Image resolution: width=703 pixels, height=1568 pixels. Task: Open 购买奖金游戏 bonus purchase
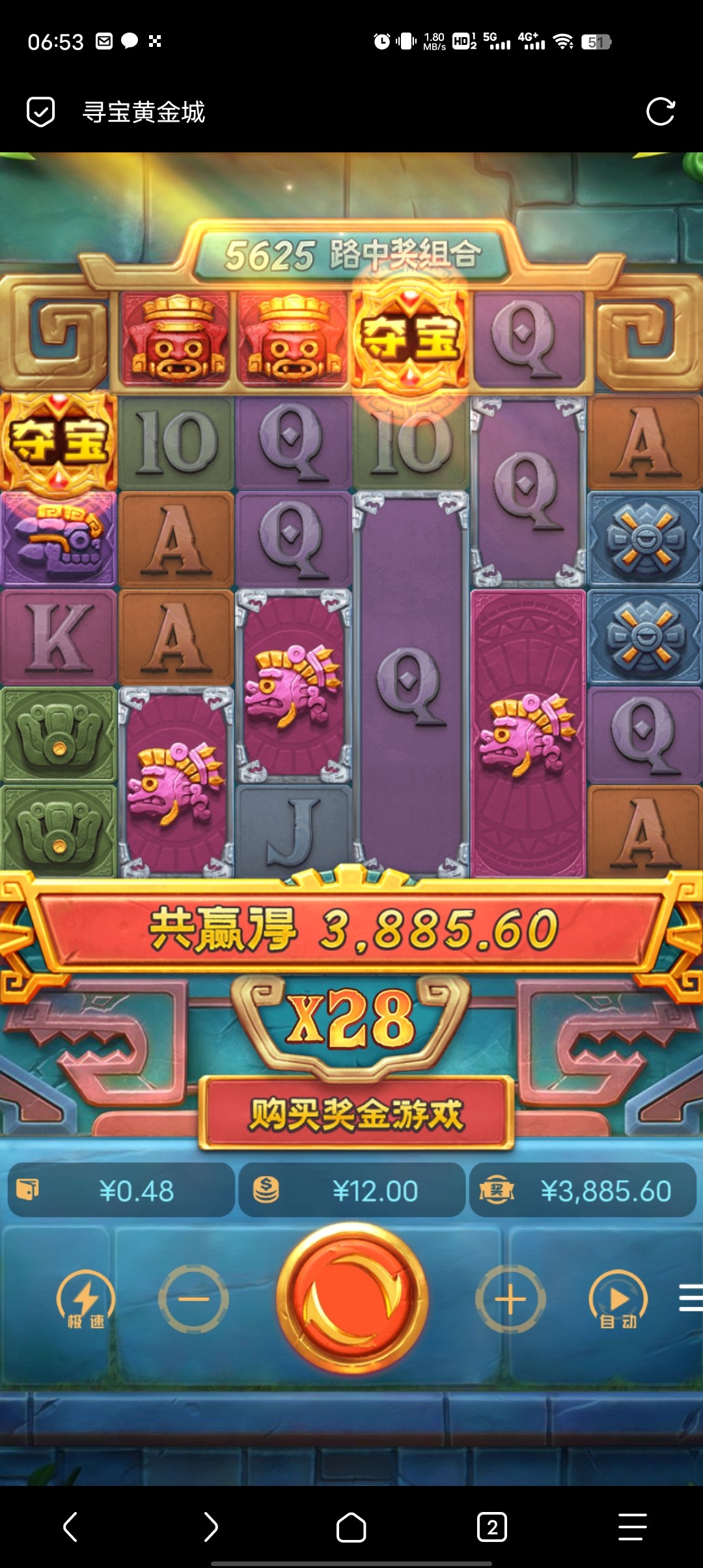pos(356,1114)
